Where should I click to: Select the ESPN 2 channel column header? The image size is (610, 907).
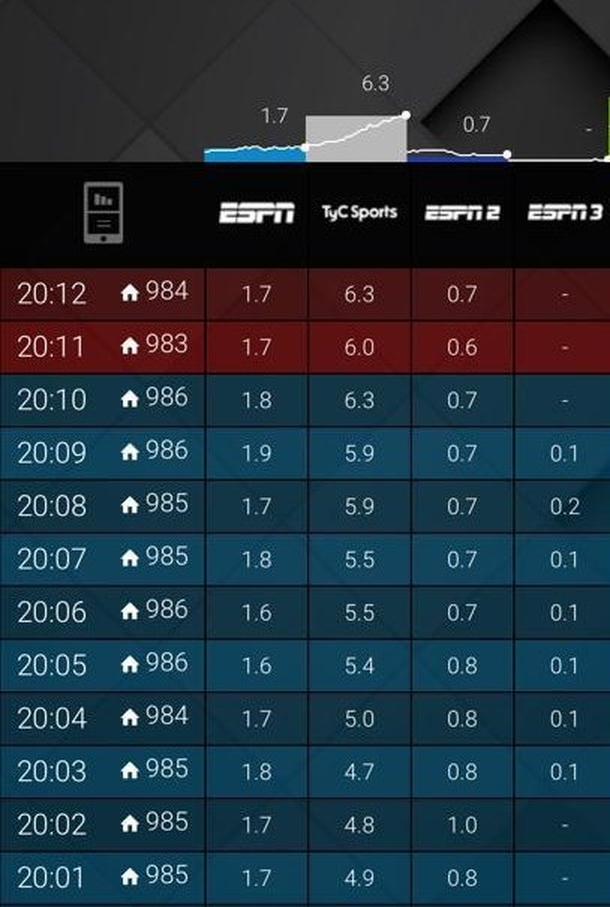pyautogui.click(x=462, y=213)
